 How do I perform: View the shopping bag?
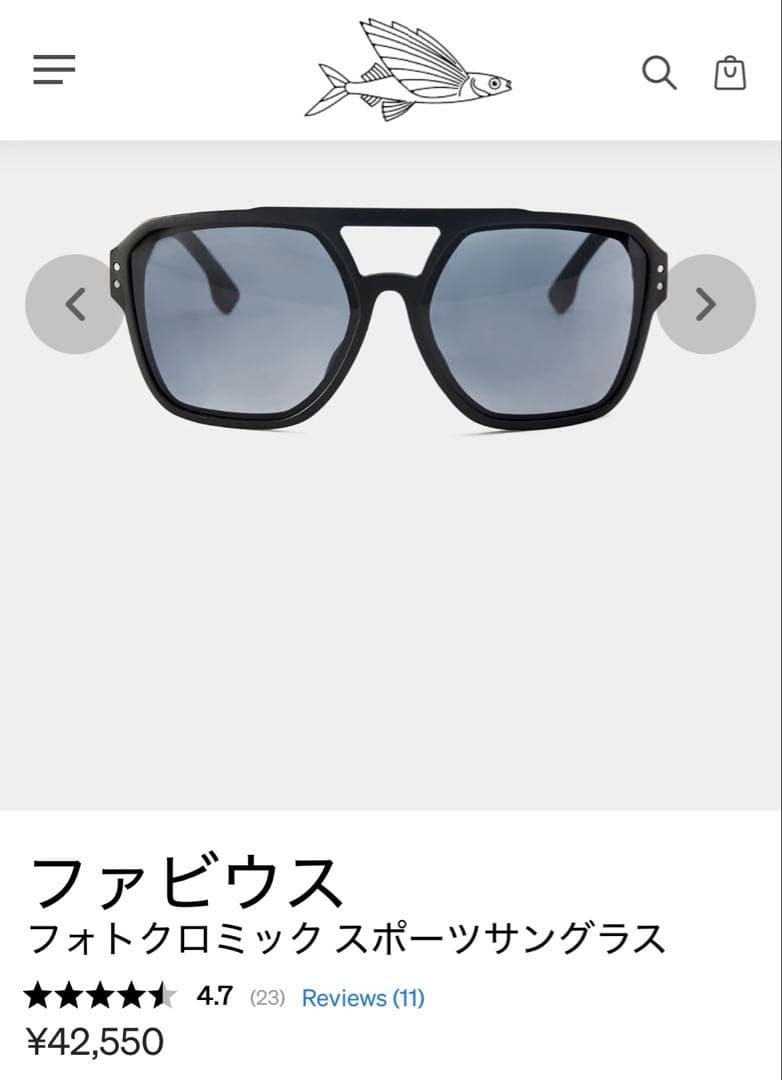(730, 73)
